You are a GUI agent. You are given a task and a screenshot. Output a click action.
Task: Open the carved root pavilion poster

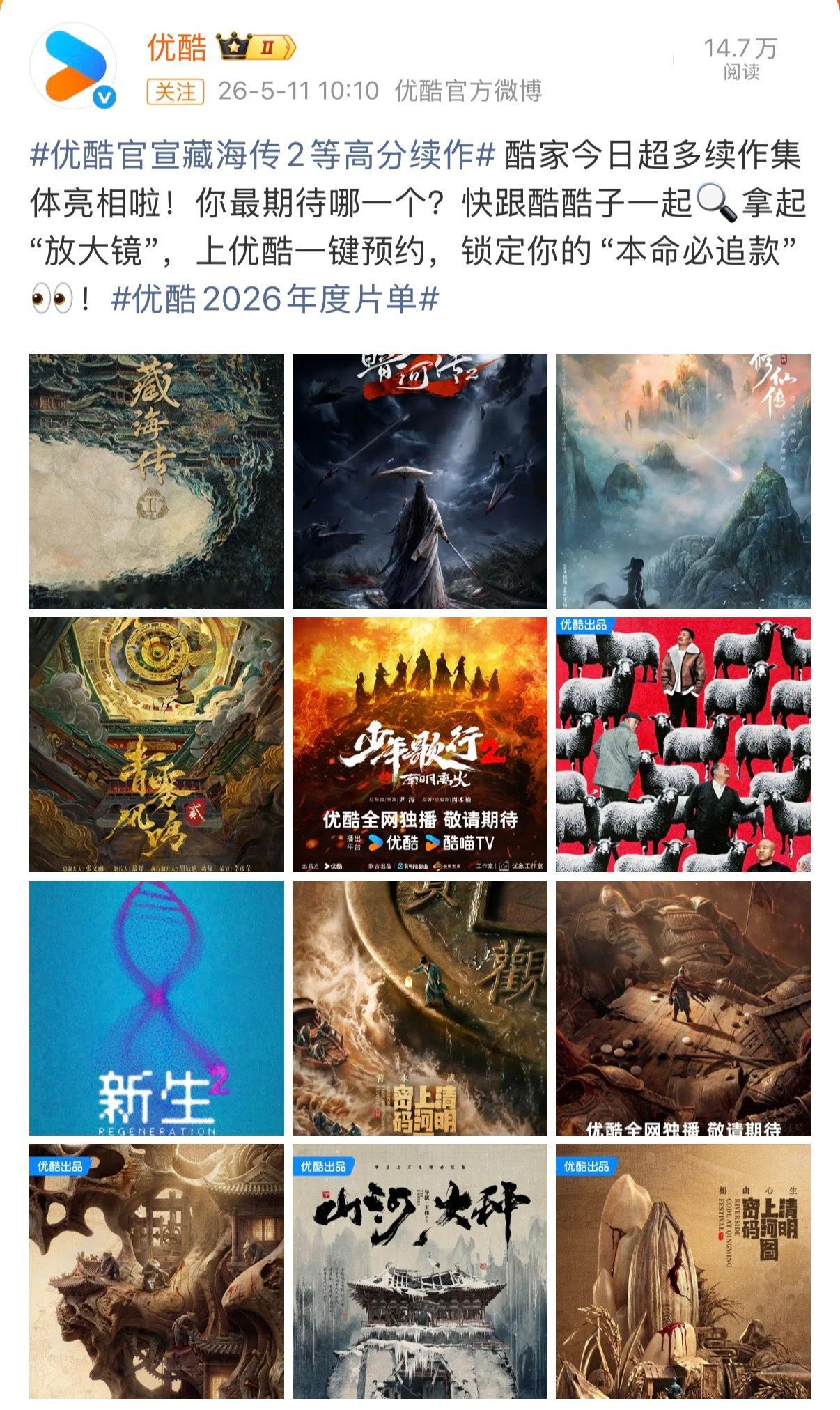157,1271
